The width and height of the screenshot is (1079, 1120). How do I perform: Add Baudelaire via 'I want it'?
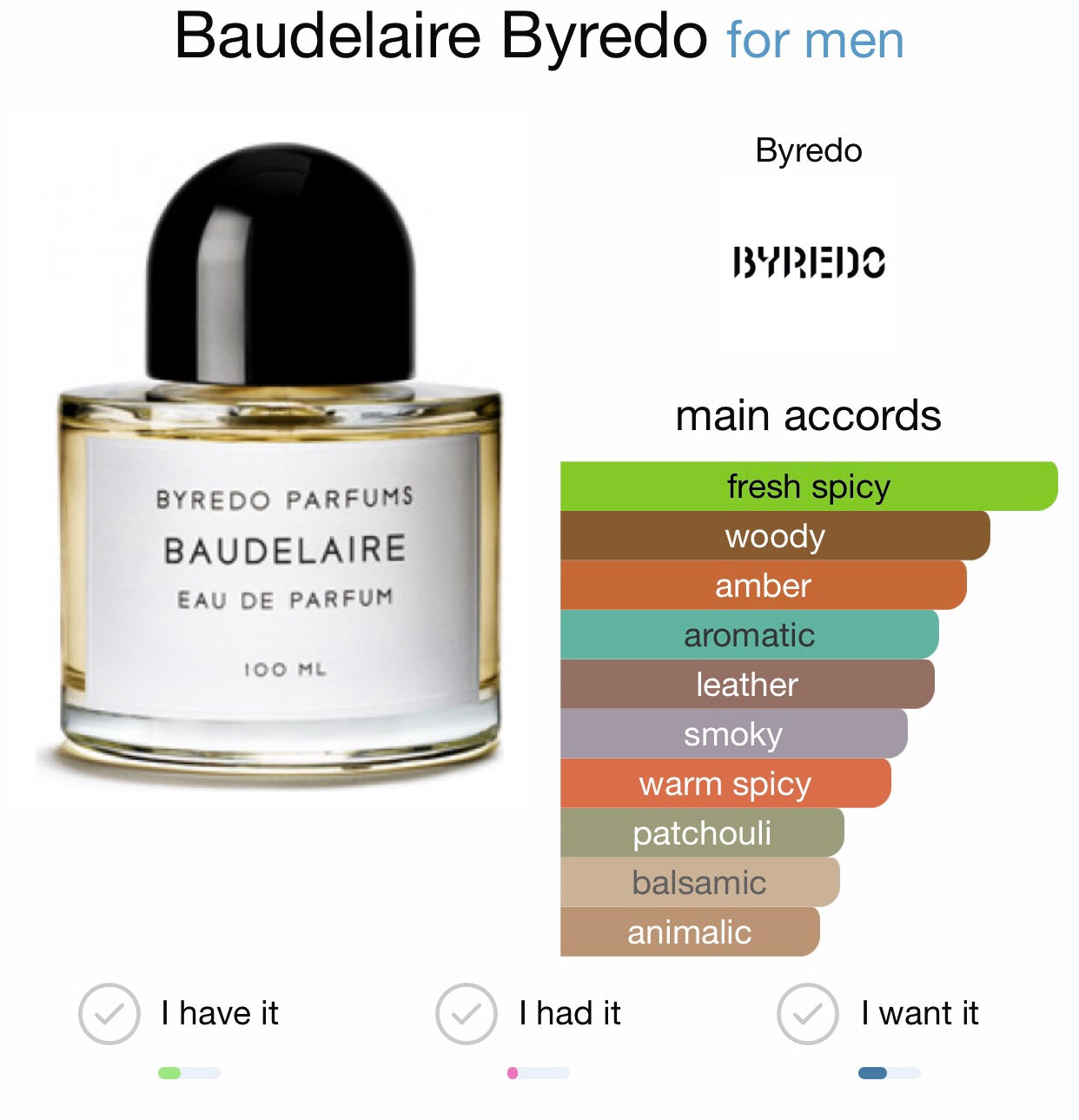pos(808,1013)
